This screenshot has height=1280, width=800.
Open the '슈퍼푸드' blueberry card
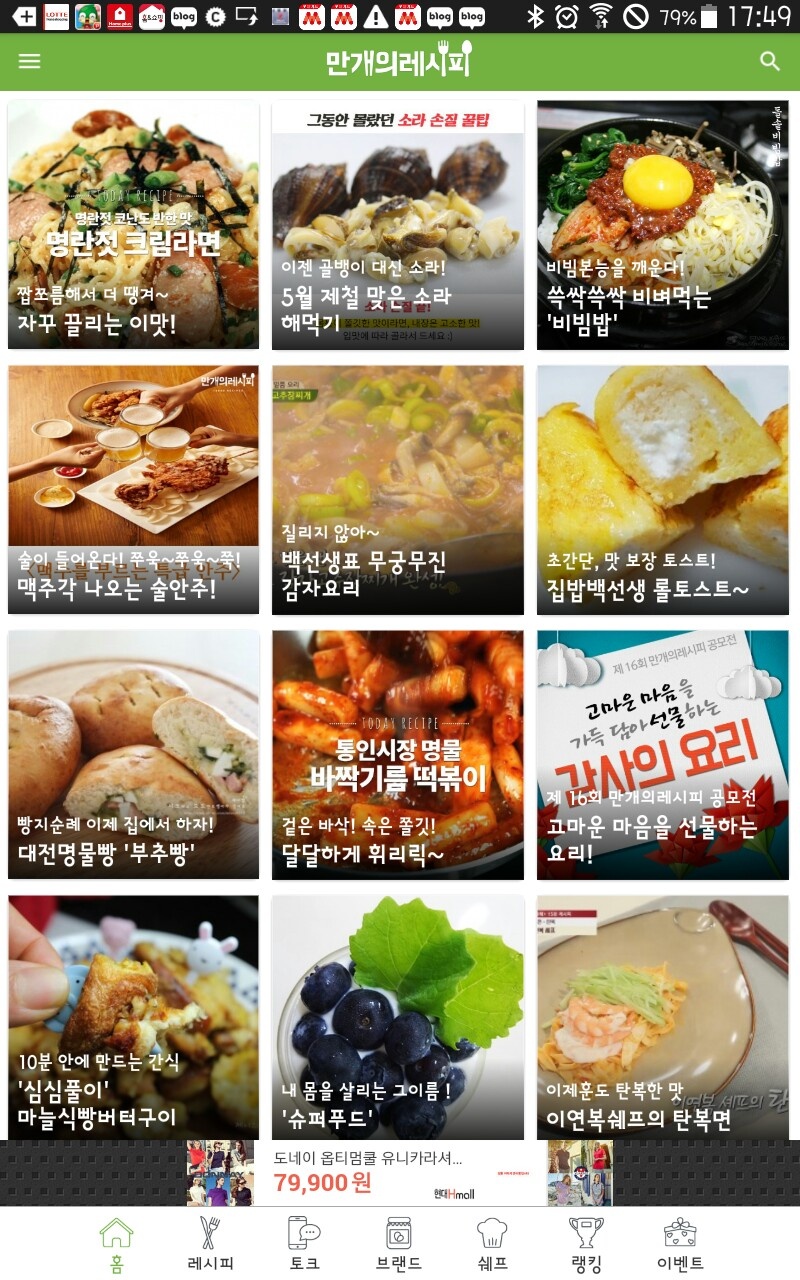[x=398, y=1018]
